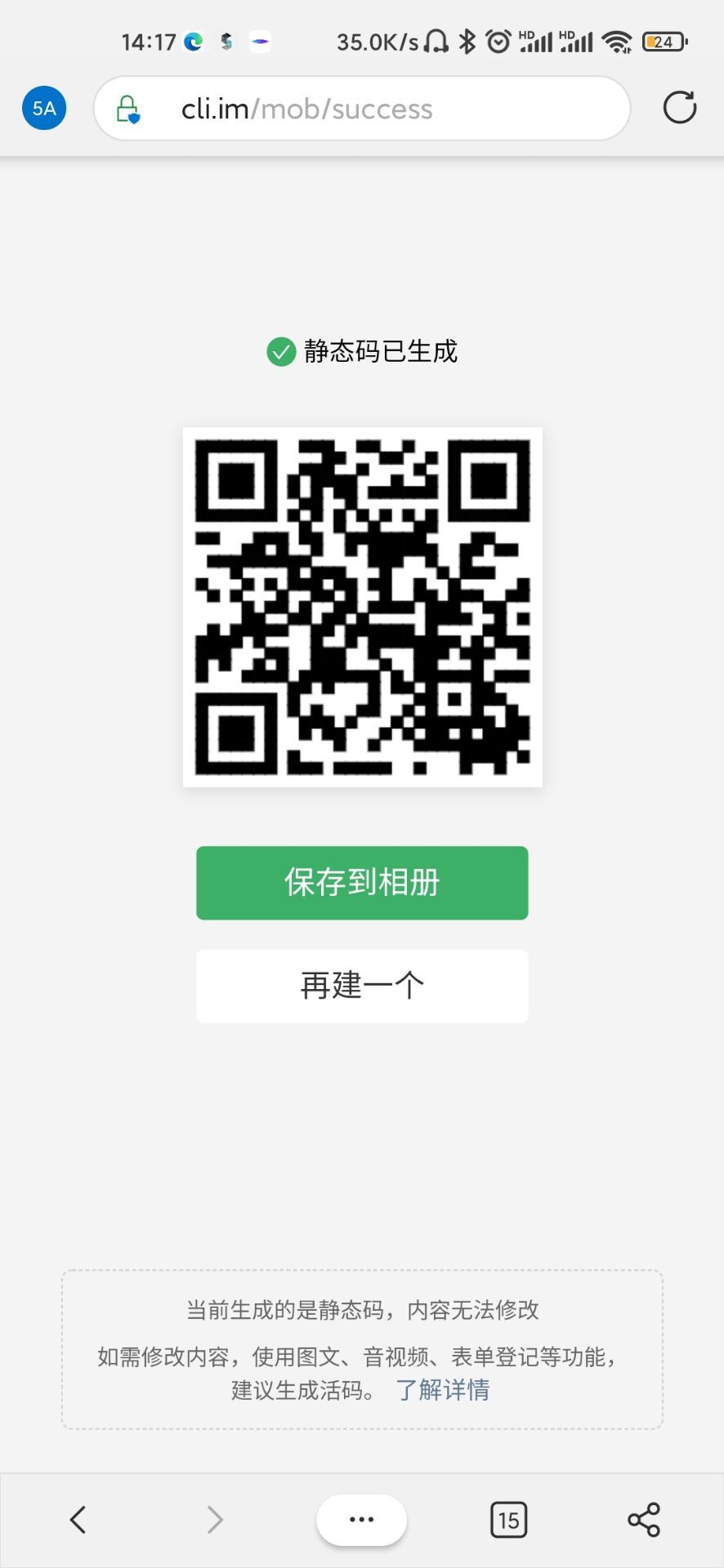Open the 5A profile avatar
The image size is (724, 1568).
(44, 108)
